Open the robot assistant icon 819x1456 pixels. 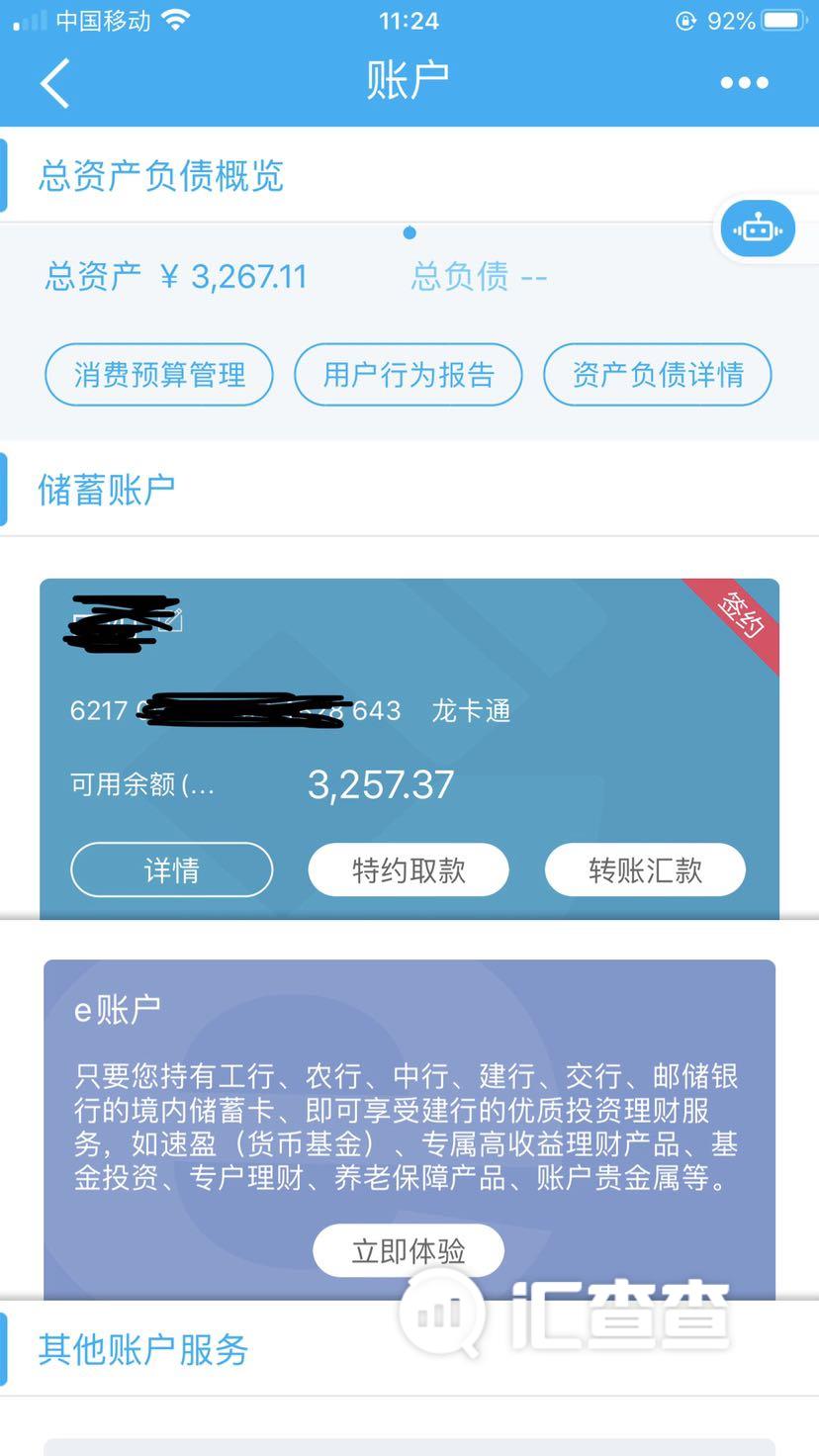[x=758, y=228]
